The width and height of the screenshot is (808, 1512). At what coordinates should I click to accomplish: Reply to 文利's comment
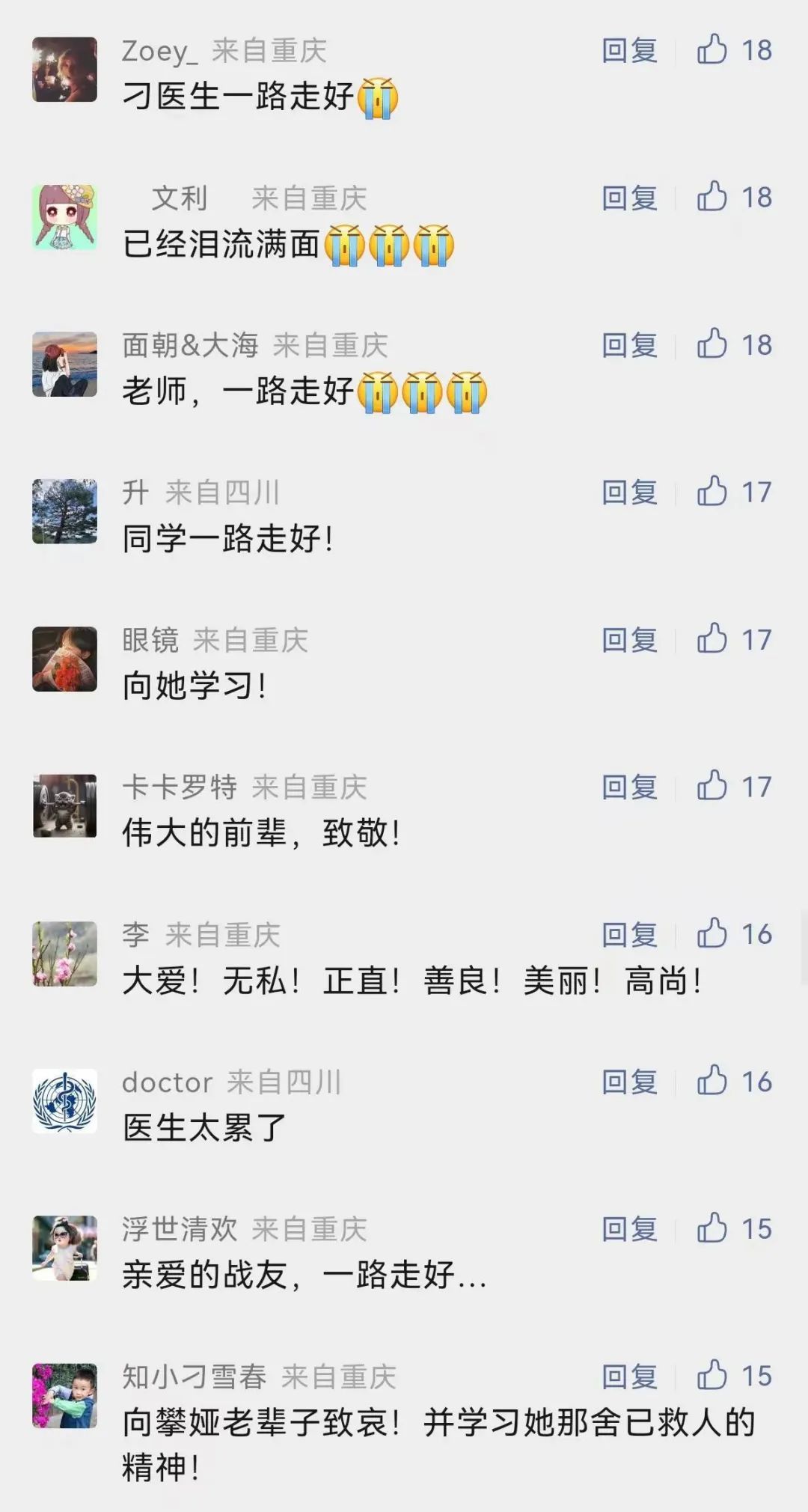point(629,198)
